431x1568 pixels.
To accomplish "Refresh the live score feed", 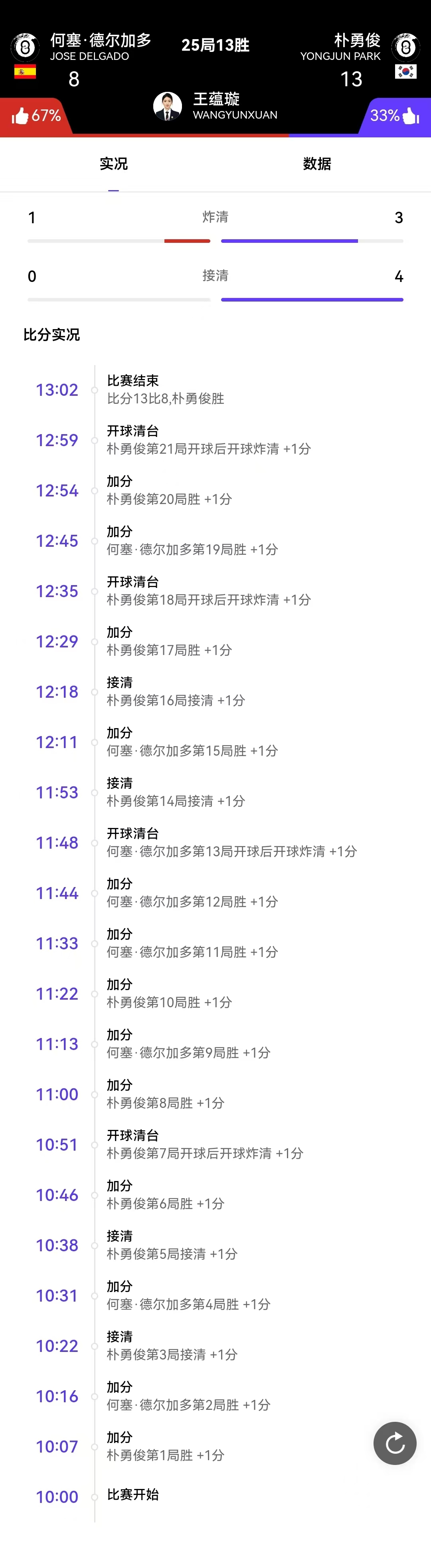I will 395,1443.
